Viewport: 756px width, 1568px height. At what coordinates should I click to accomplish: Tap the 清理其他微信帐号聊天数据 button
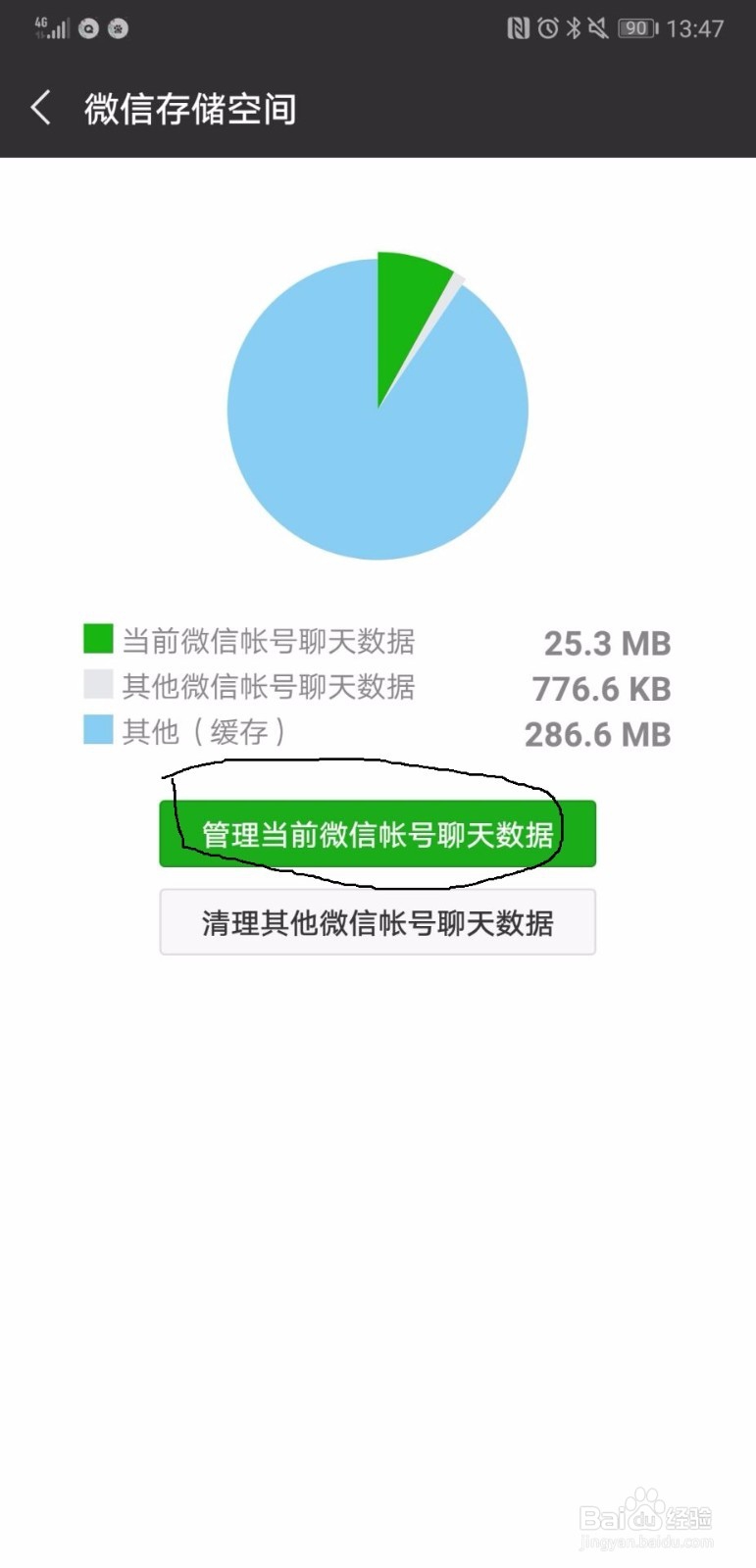[377, 922]
